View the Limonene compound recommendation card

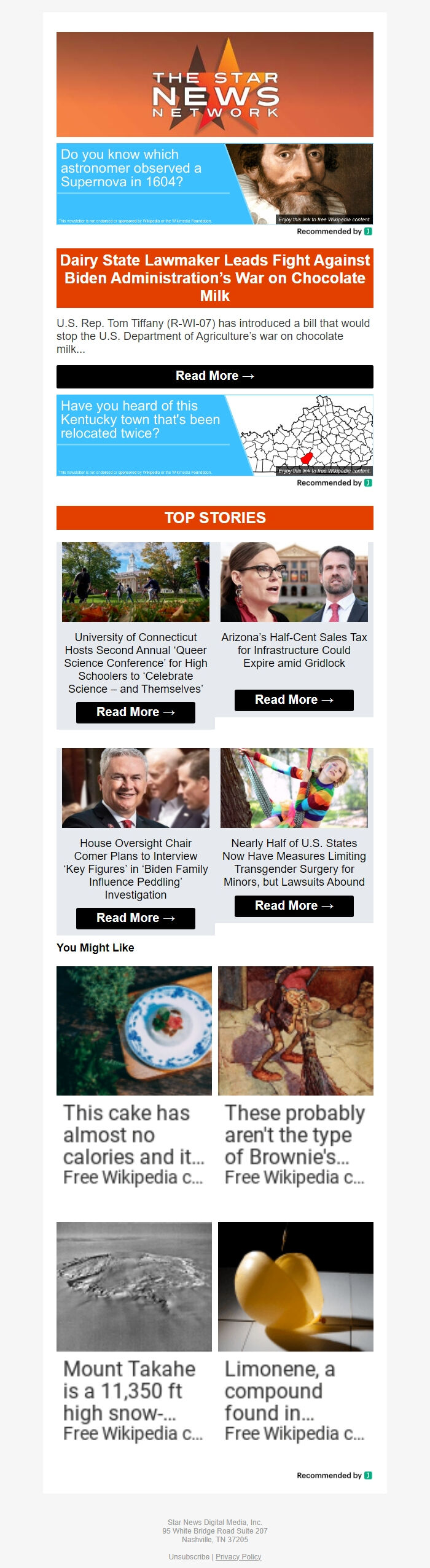(295, 1331)
